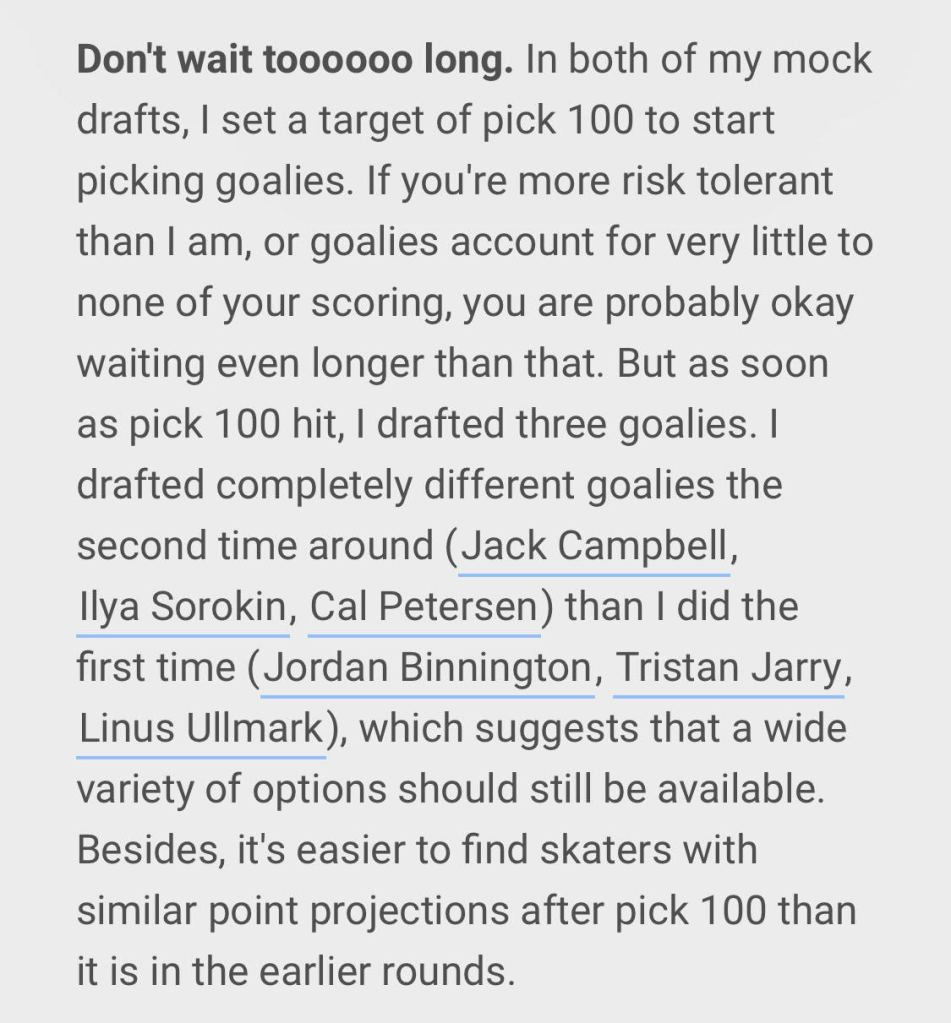Open the Jordan Binnington player link

427,668
